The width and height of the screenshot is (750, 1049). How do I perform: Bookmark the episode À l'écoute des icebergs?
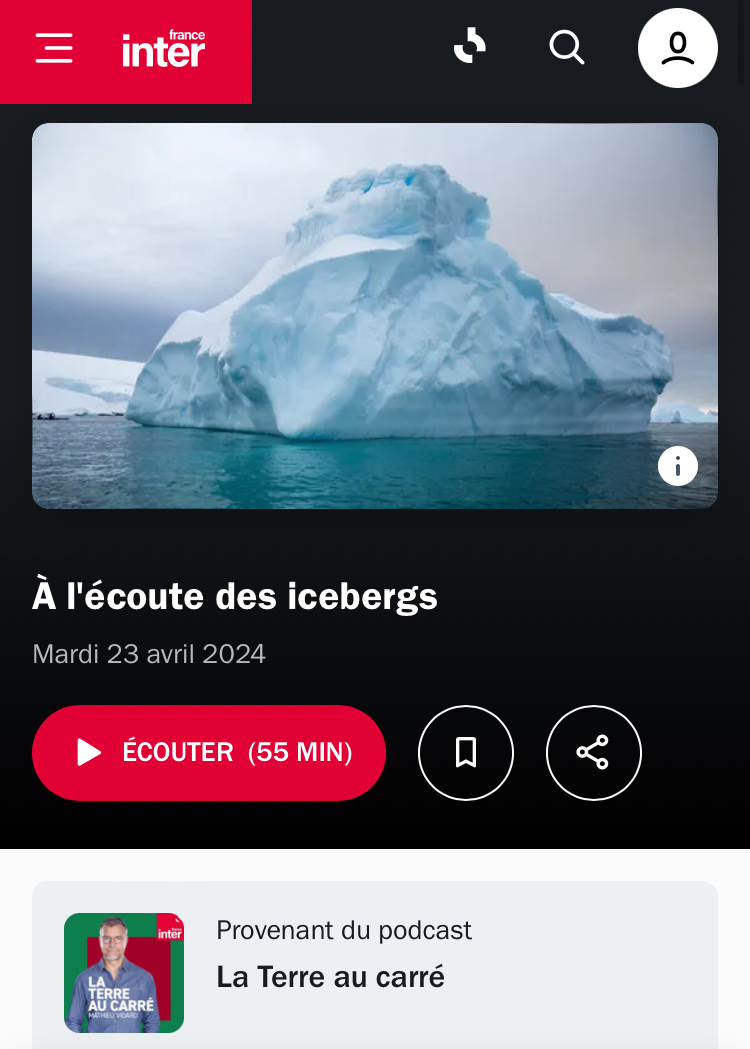coord(466,753)
